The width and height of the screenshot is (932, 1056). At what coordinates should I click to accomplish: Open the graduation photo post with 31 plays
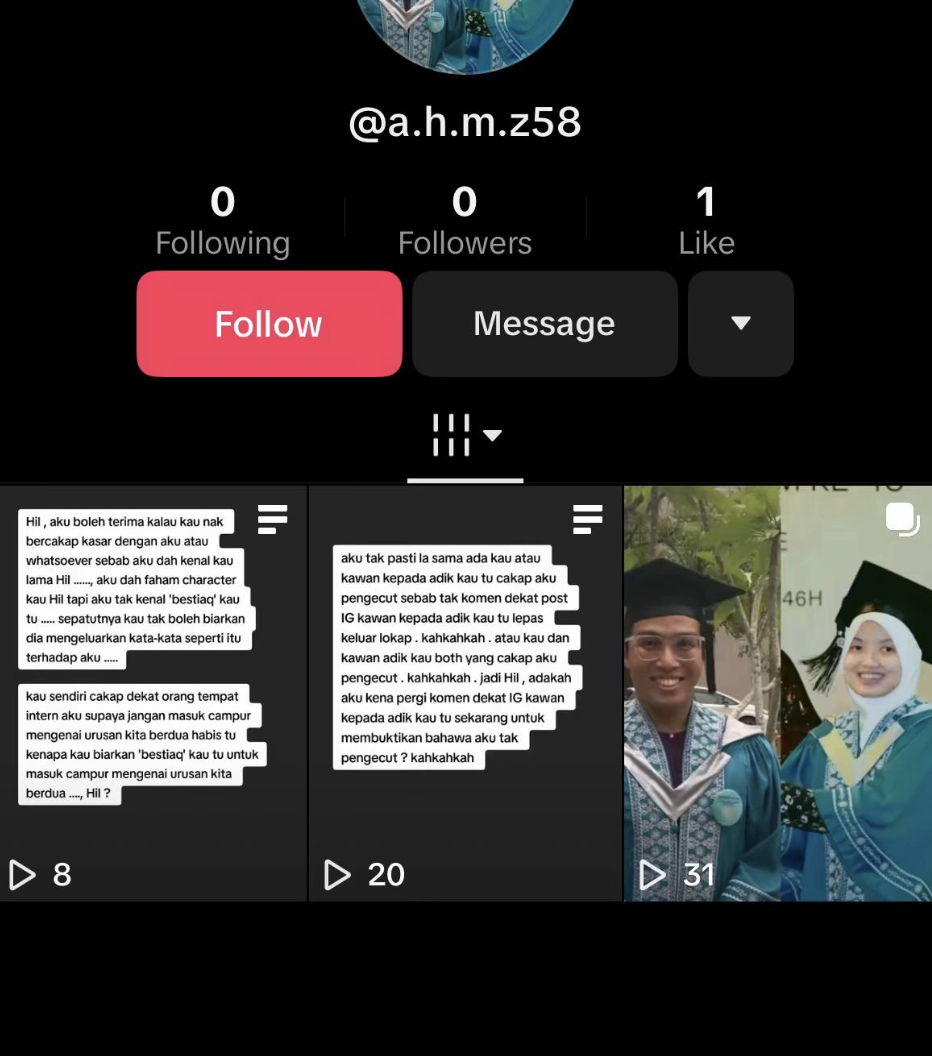tap(777, 693)
